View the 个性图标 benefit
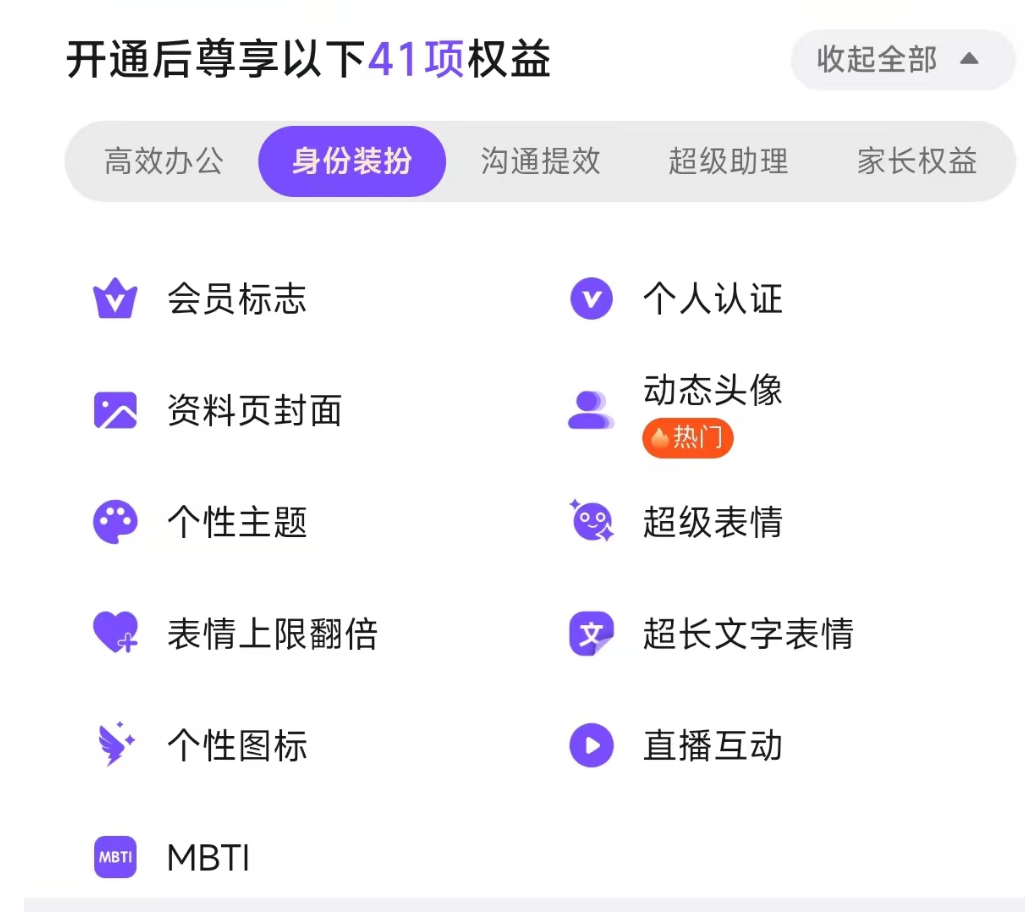Viewport: 1025px width, 912px height. [236, 746]
